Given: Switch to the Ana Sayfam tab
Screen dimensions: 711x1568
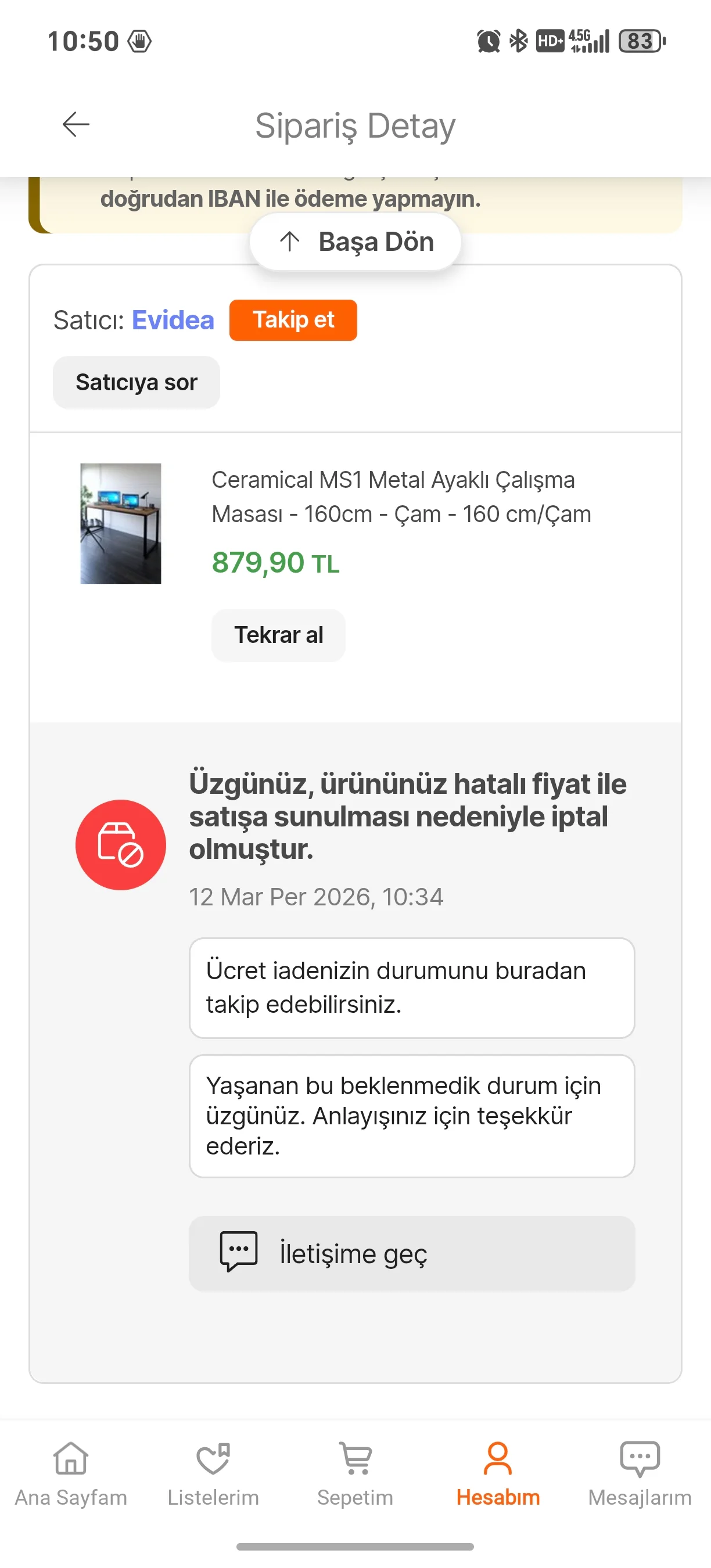Looking at the screenshot, I should tap(71, 1473).
